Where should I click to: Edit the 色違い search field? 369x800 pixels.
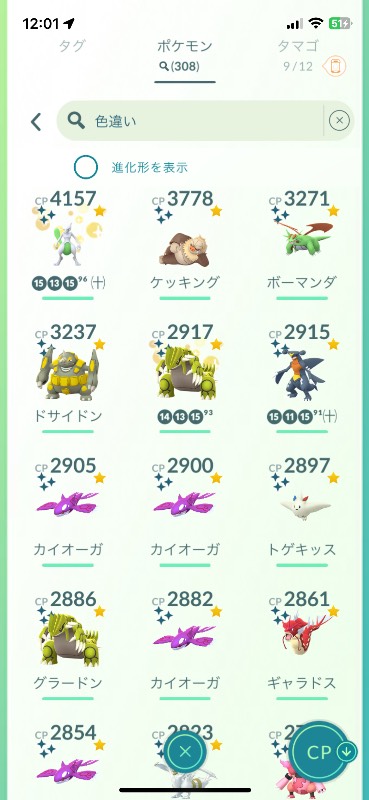[x=190, y=121]
